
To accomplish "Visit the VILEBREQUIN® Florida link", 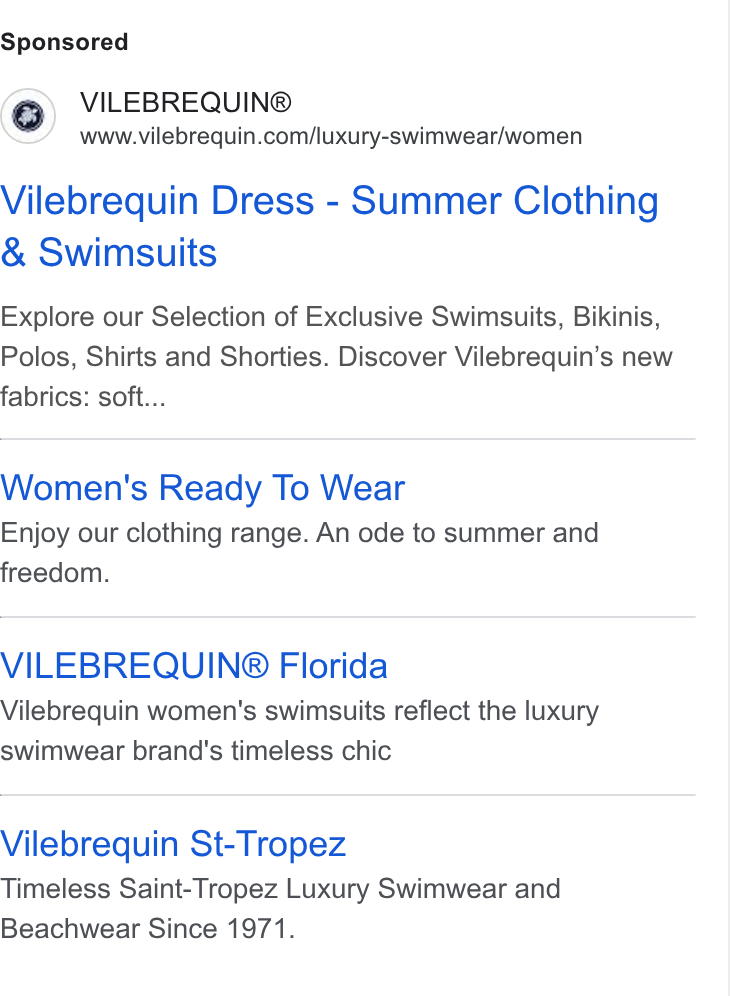I will pyautogui.click(x=194, y=666).
